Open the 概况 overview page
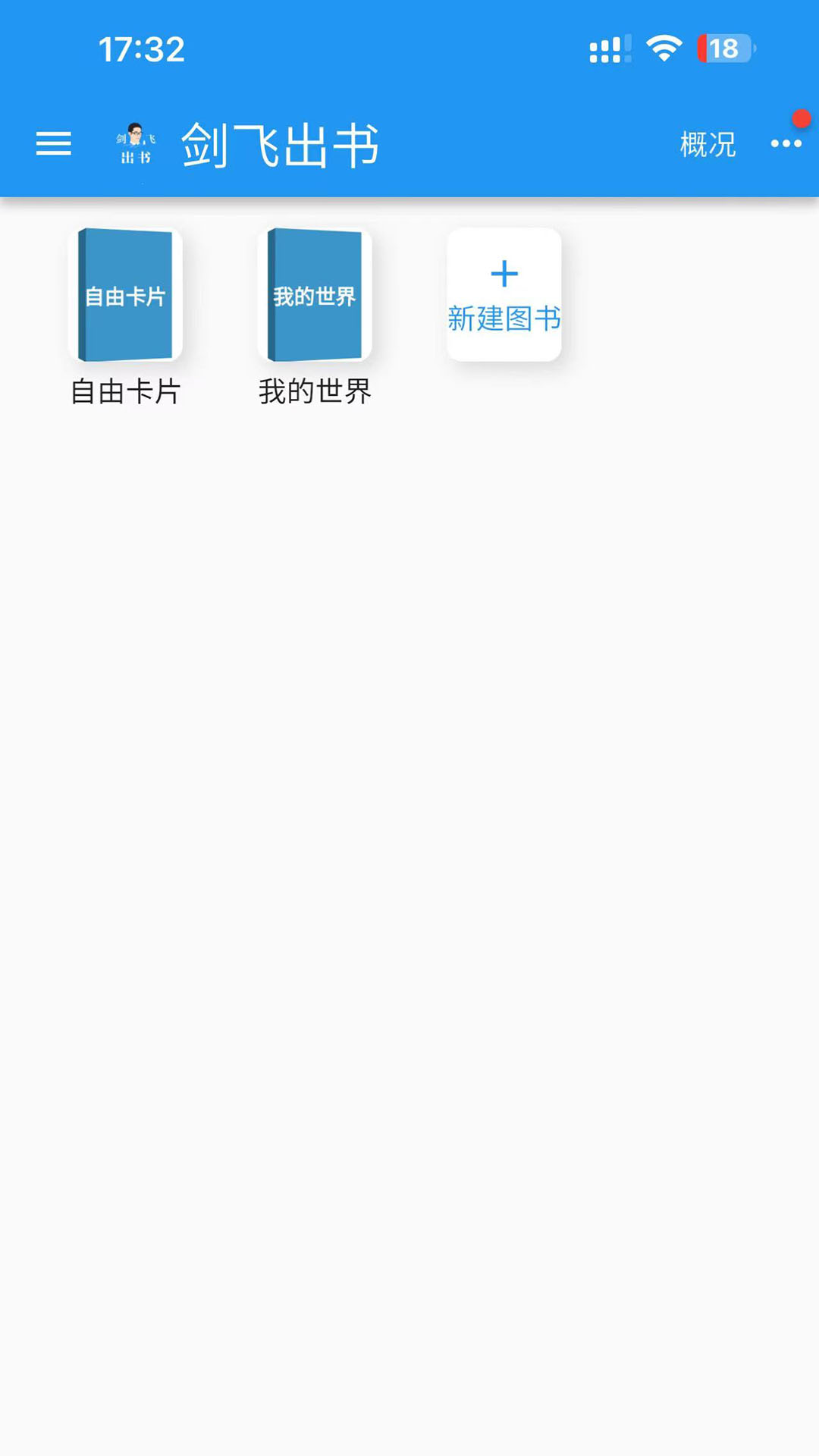 (707, 144)
